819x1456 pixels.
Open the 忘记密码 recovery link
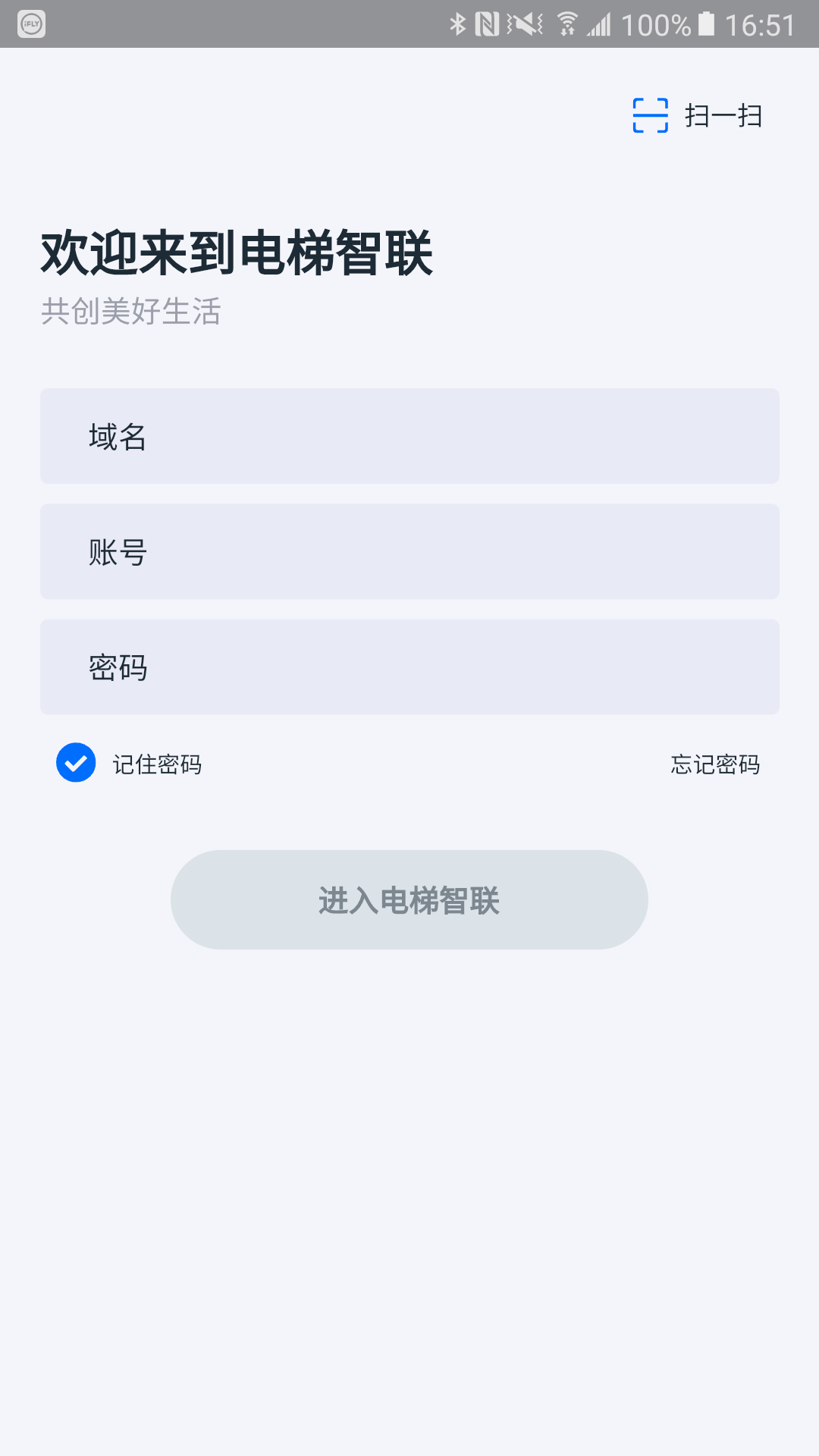tap(714, 764)
